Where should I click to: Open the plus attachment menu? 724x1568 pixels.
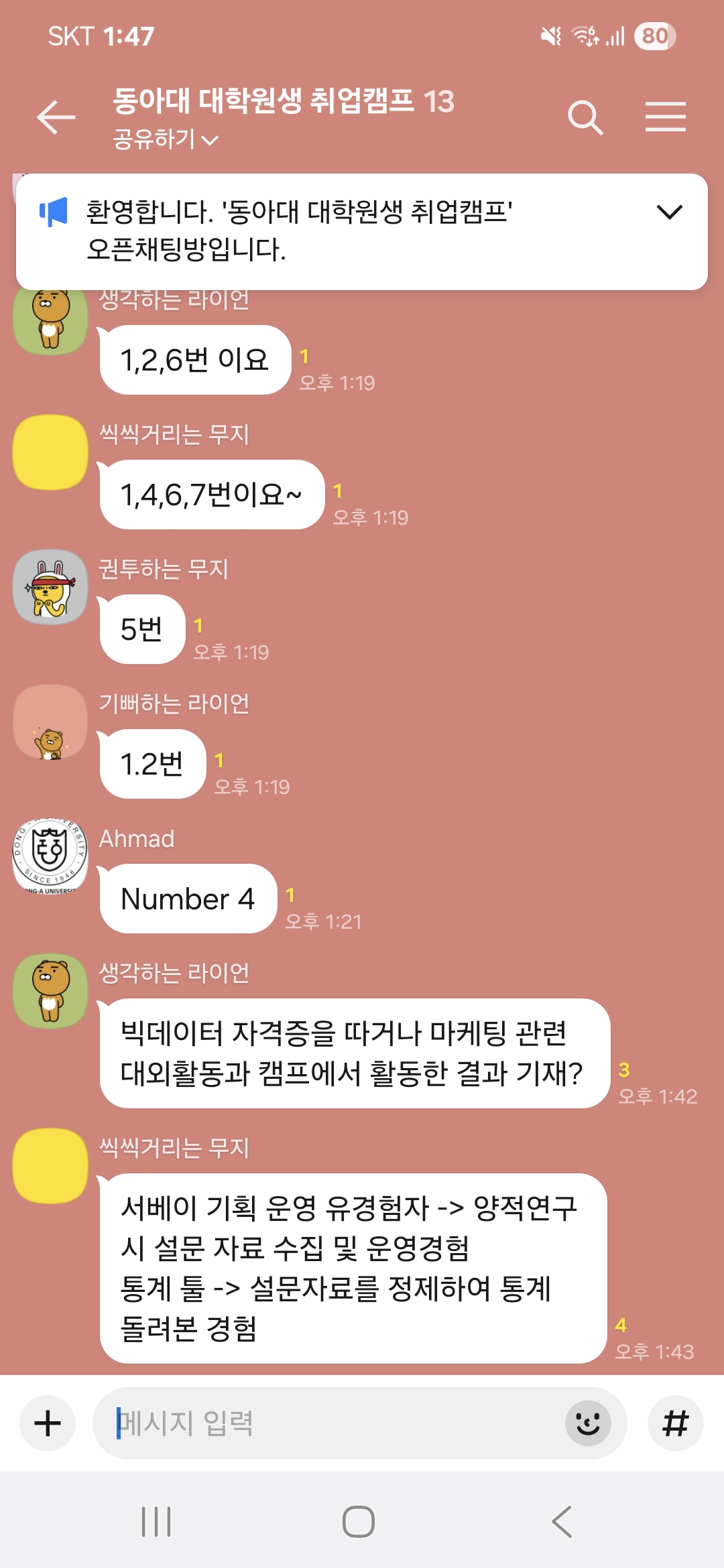click(x=48, y=1423)
